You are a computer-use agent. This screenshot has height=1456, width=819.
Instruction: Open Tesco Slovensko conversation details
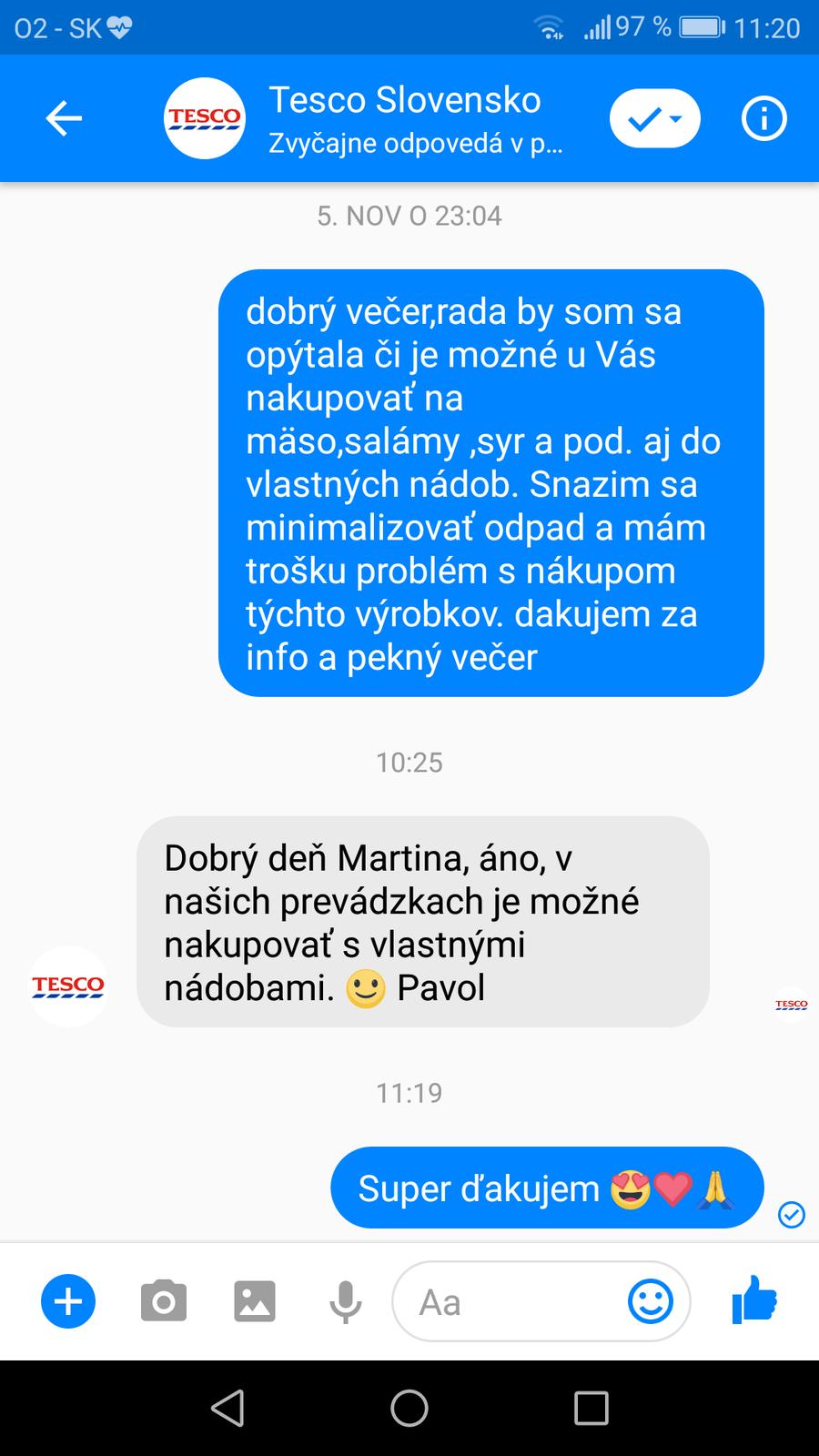(x=405, y=118)
